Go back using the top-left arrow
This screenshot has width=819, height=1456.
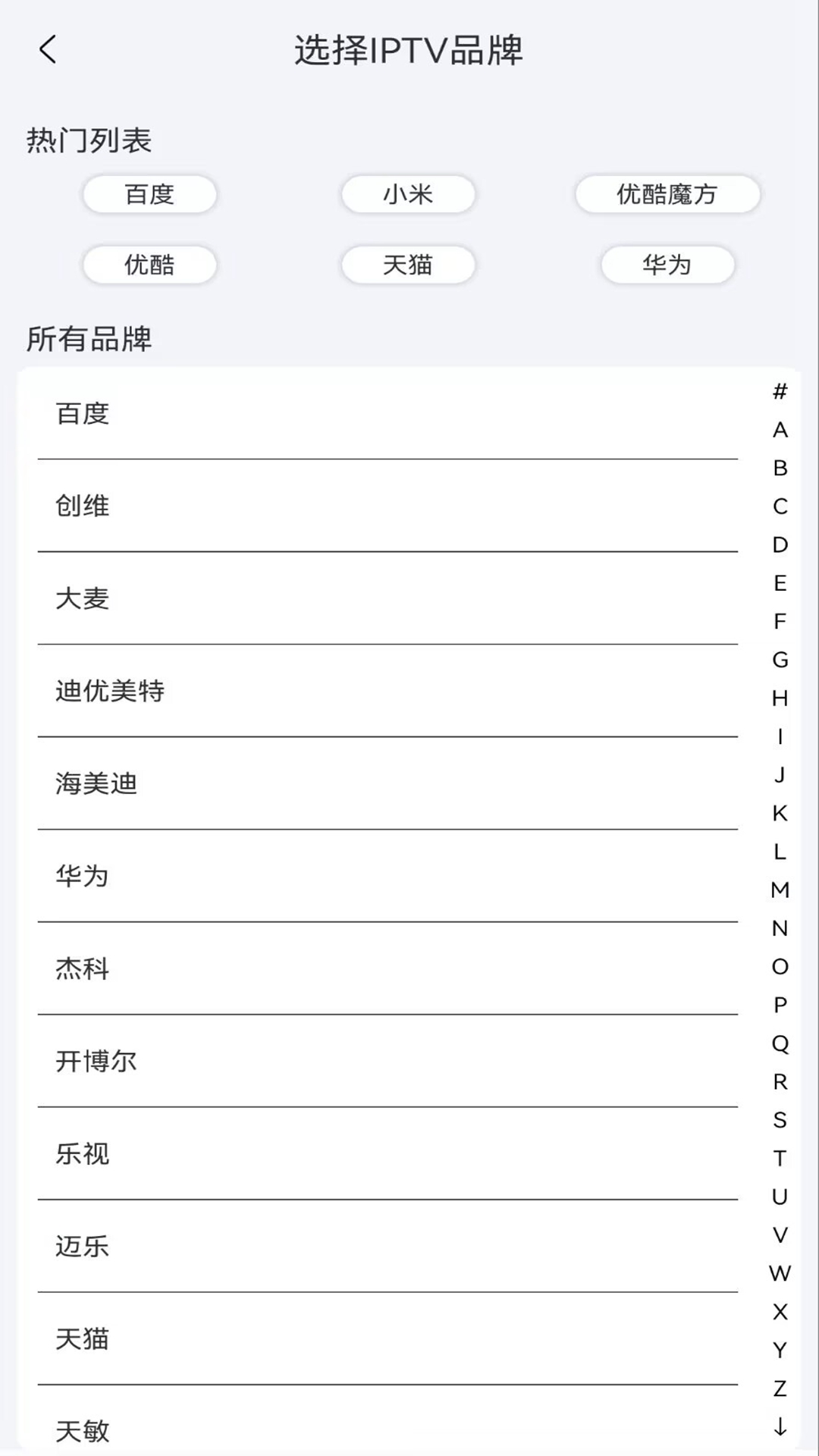point(48,50)
